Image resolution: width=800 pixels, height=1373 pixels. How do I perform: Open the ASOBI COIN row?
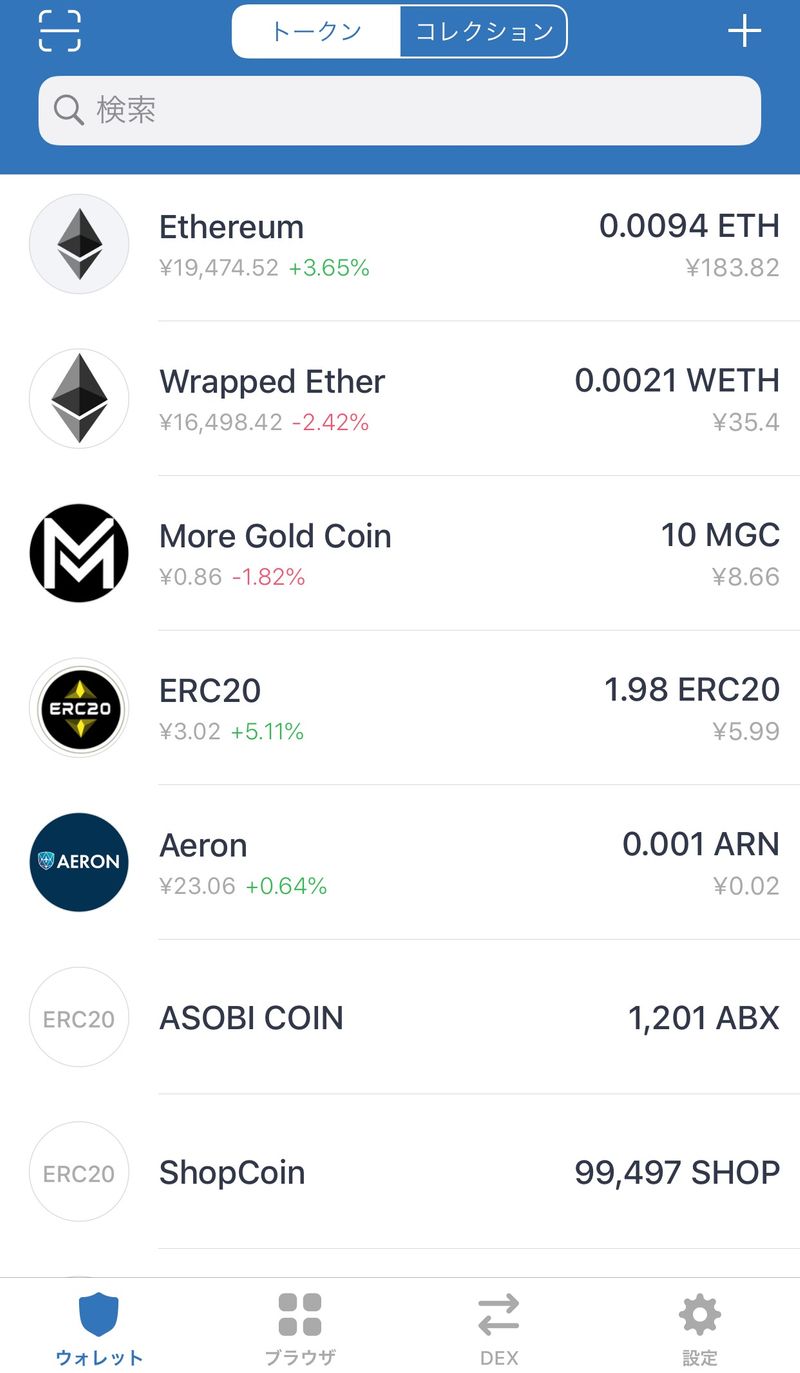400,1018
